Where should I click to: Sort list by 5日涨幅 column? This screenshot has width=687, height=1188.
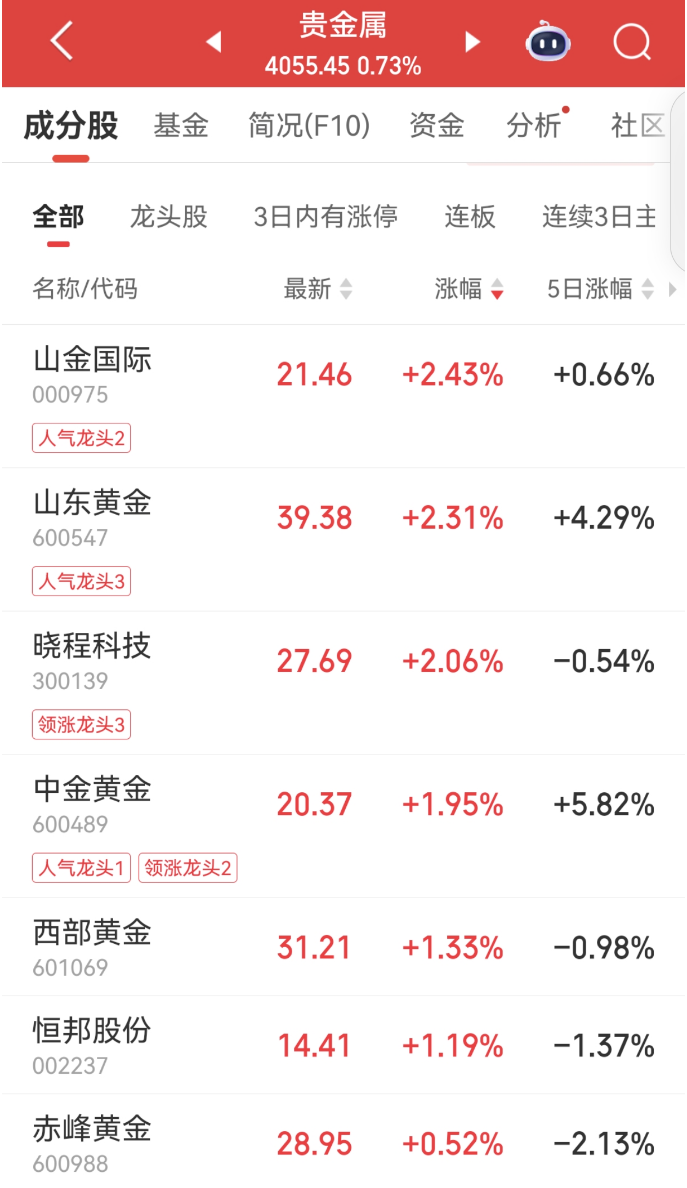click(x=599, y=290)
